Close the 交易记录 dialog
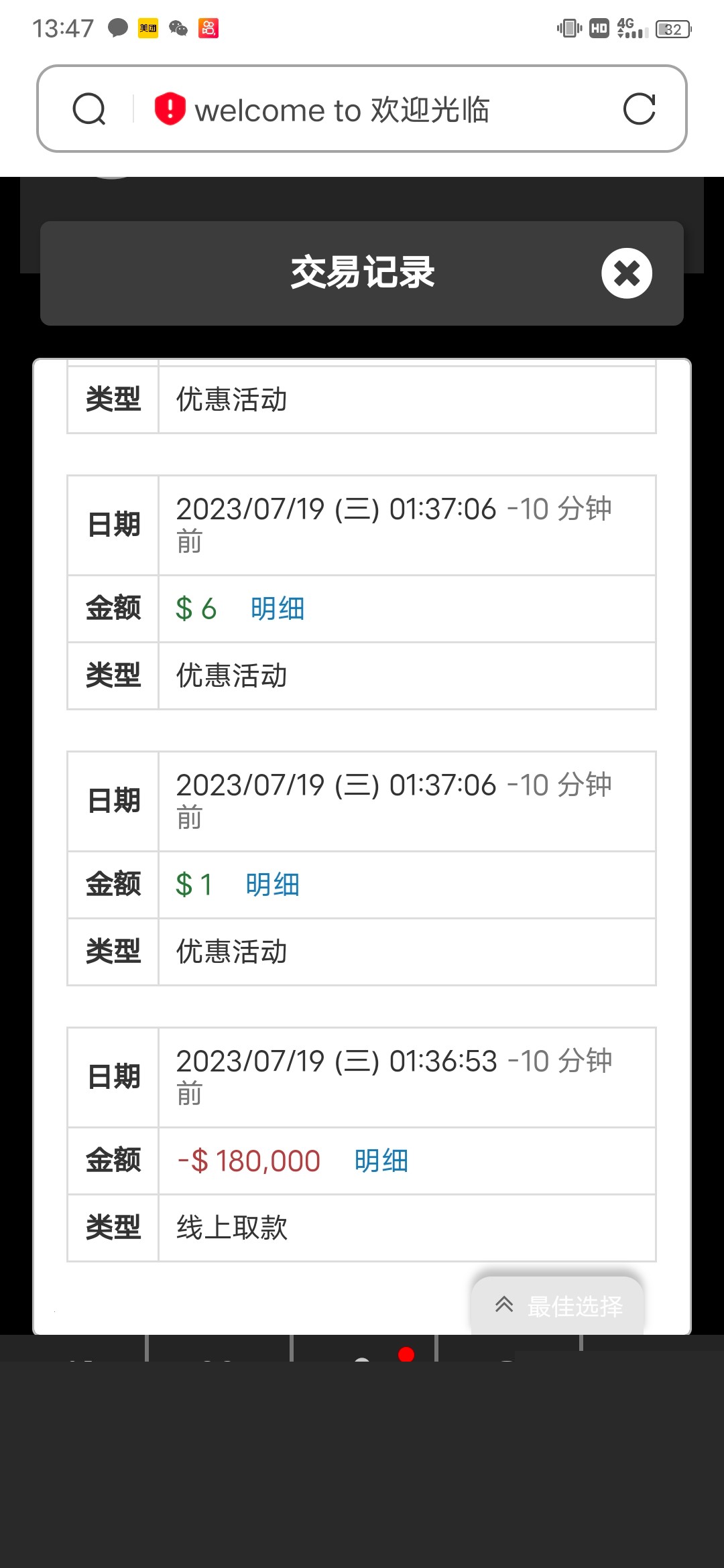This screenshot has height=1568, width=724. (625, 273)
